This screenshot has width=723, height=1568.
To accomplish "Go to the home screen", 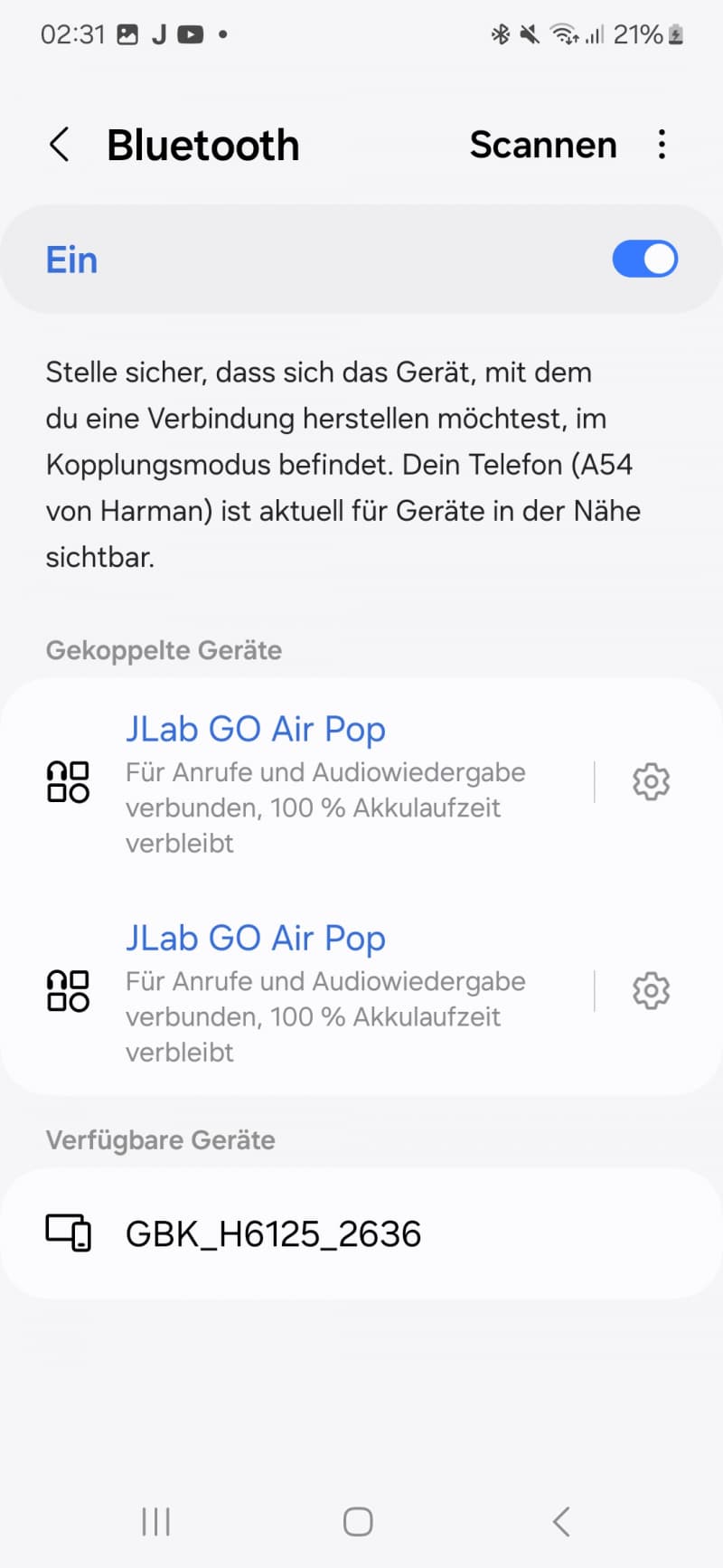I will click(x=358, y=1521).
